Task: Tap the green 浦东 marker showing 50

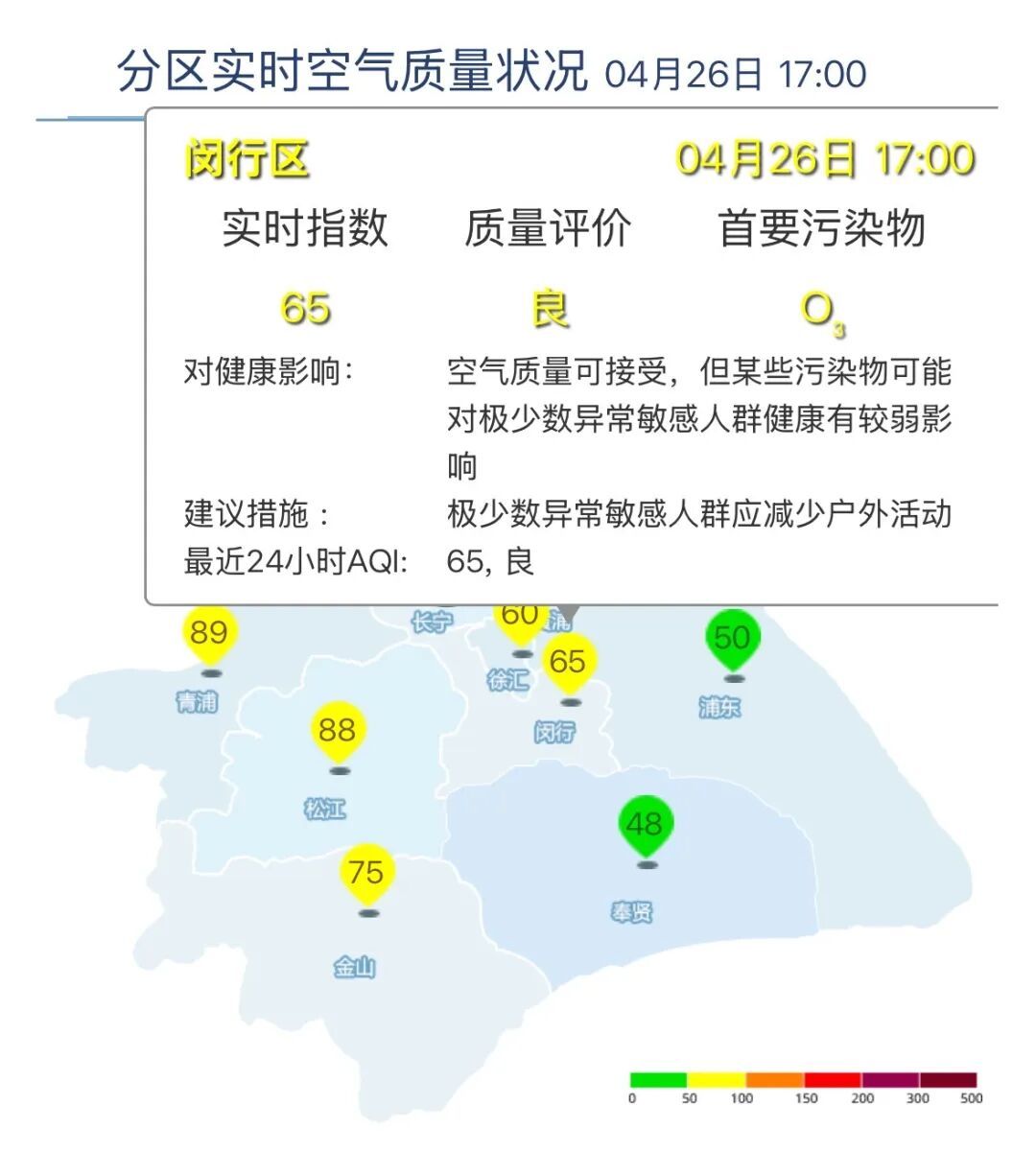Action: (x=732, y=641)
